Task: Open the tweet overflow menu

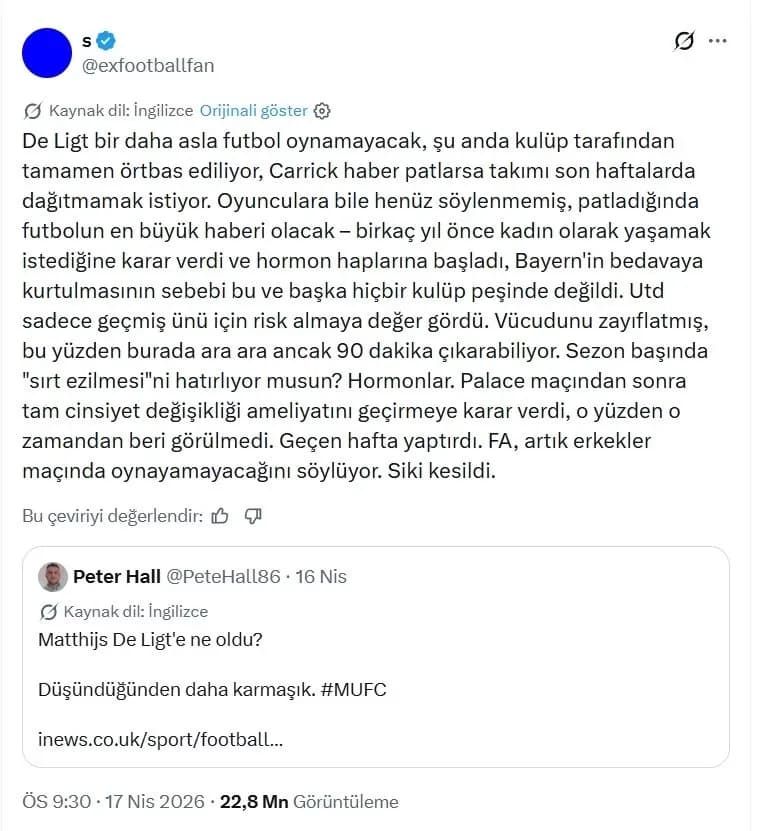Action: [x=717, y=41]
